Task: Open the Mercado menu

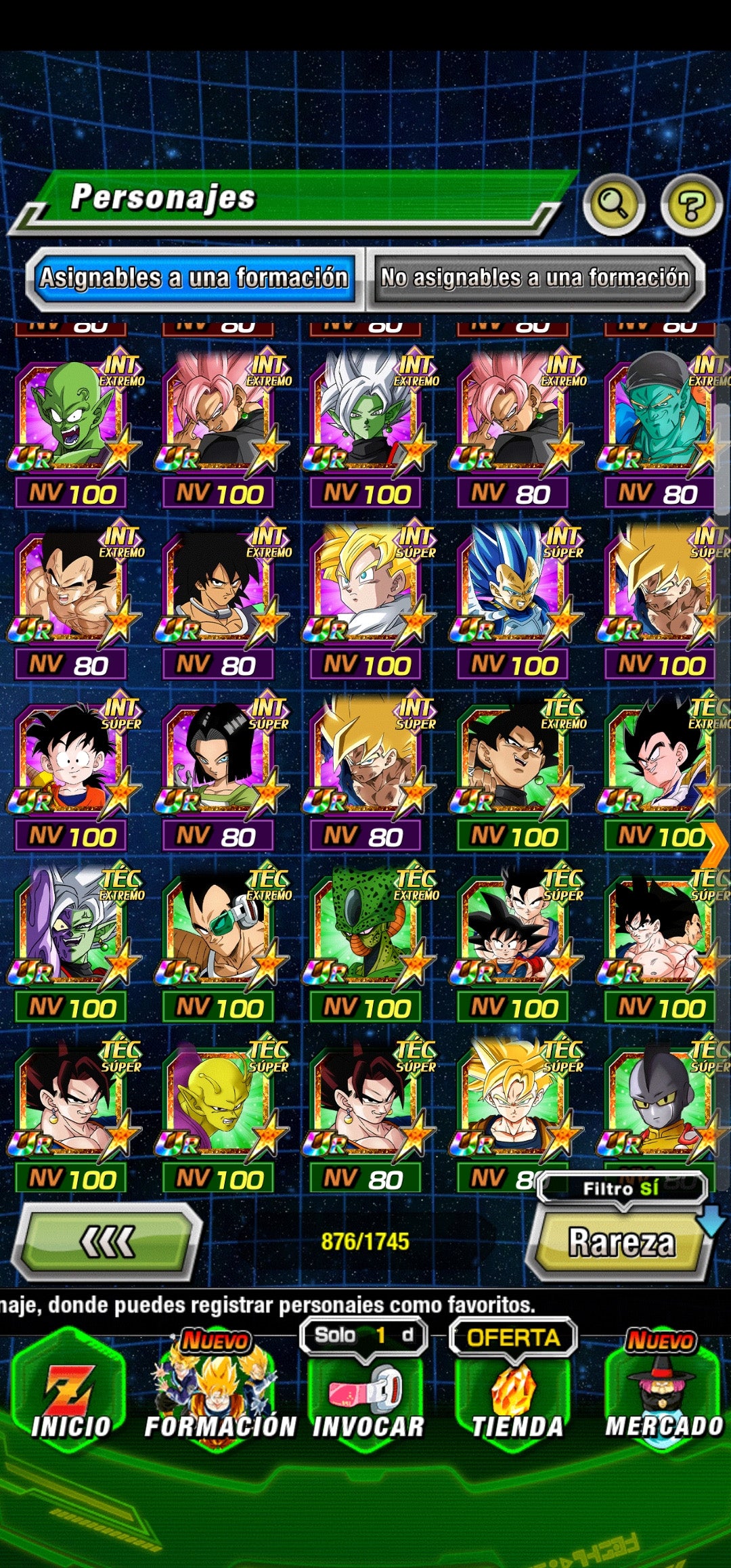Action: tap(662, 1395)
